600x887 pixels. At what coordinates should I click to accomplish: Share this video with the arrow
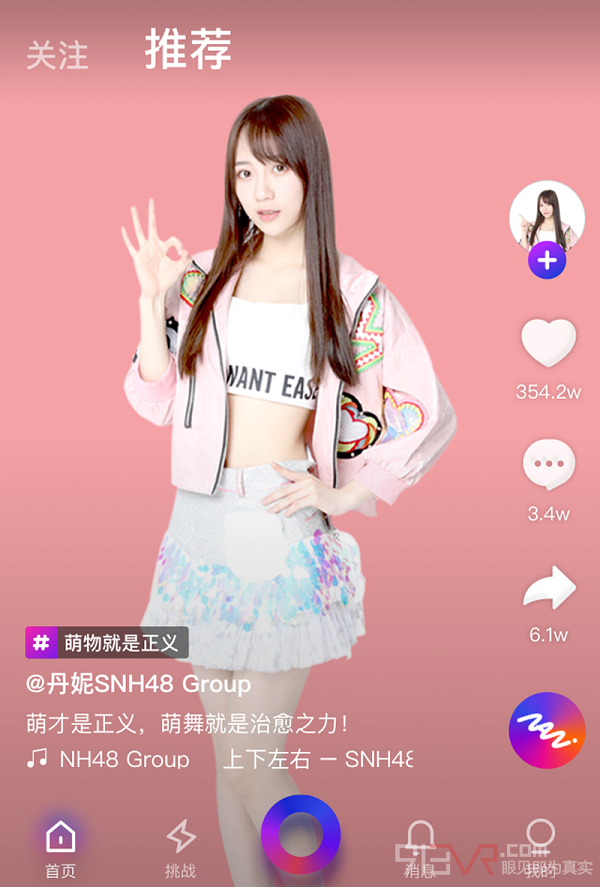(549, 589)
